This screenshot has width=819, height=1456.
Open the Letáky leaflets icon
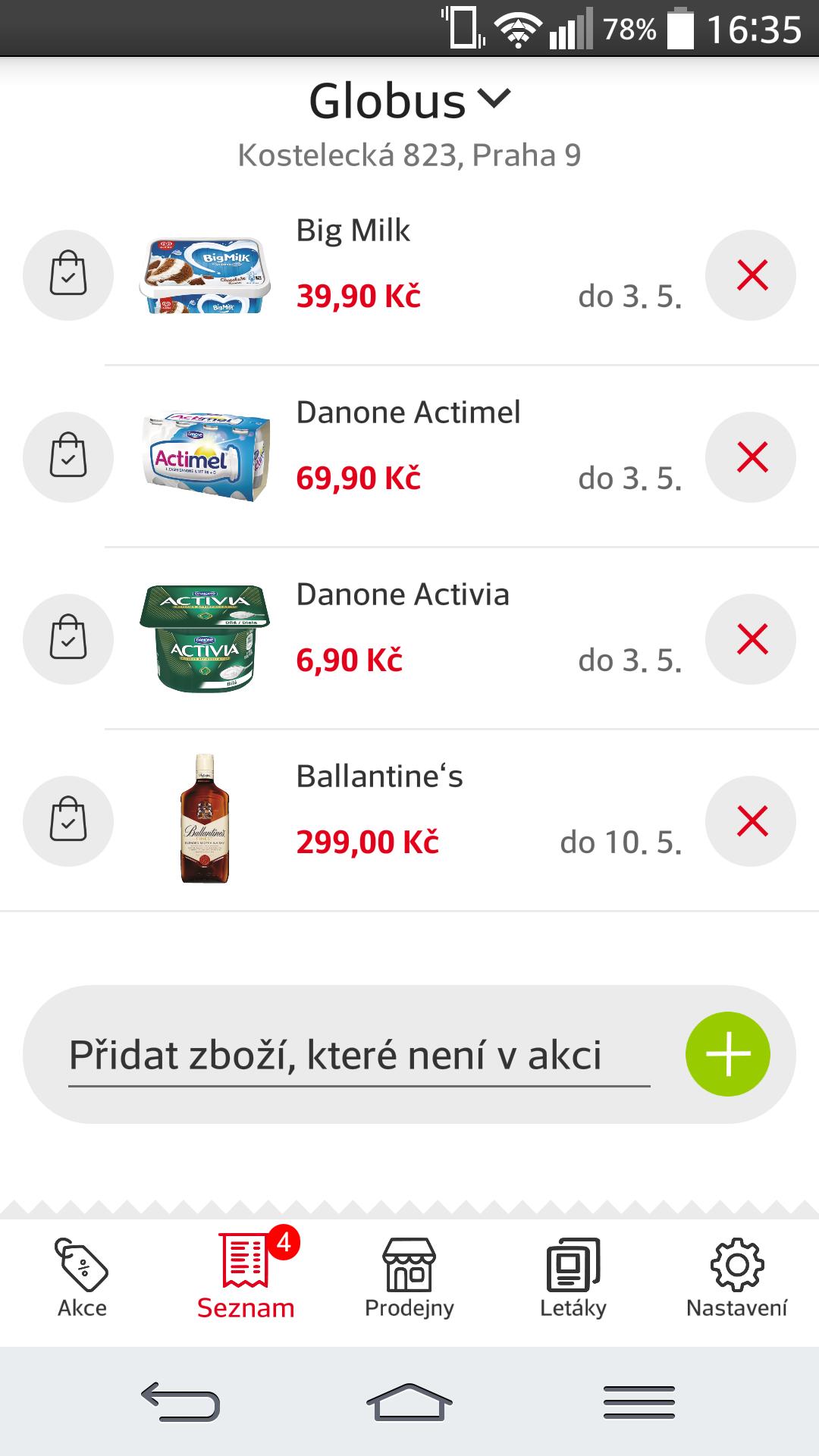pos(573,1261)
